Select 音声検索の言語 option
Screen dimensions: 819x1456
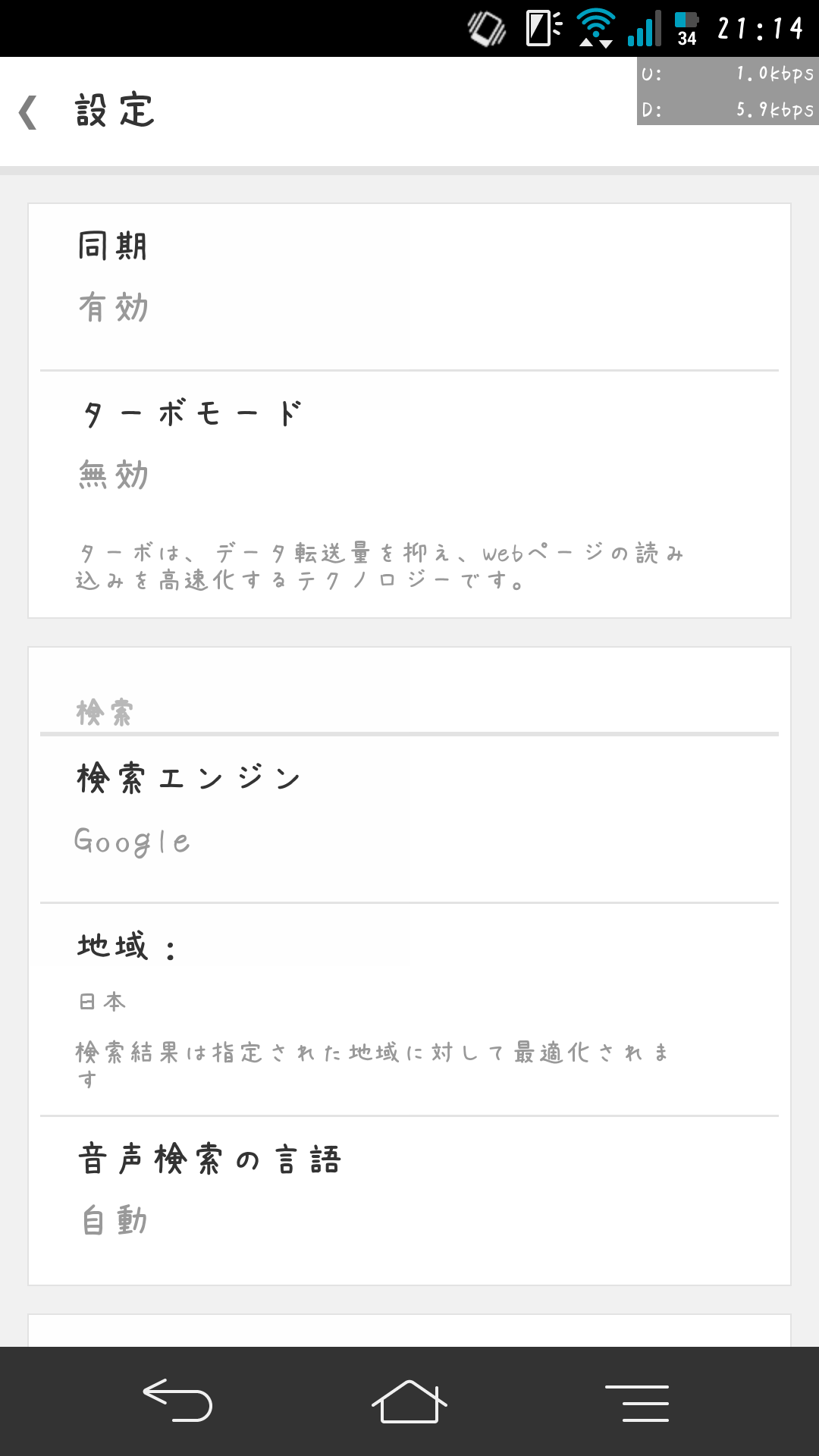click(409, 1200)
